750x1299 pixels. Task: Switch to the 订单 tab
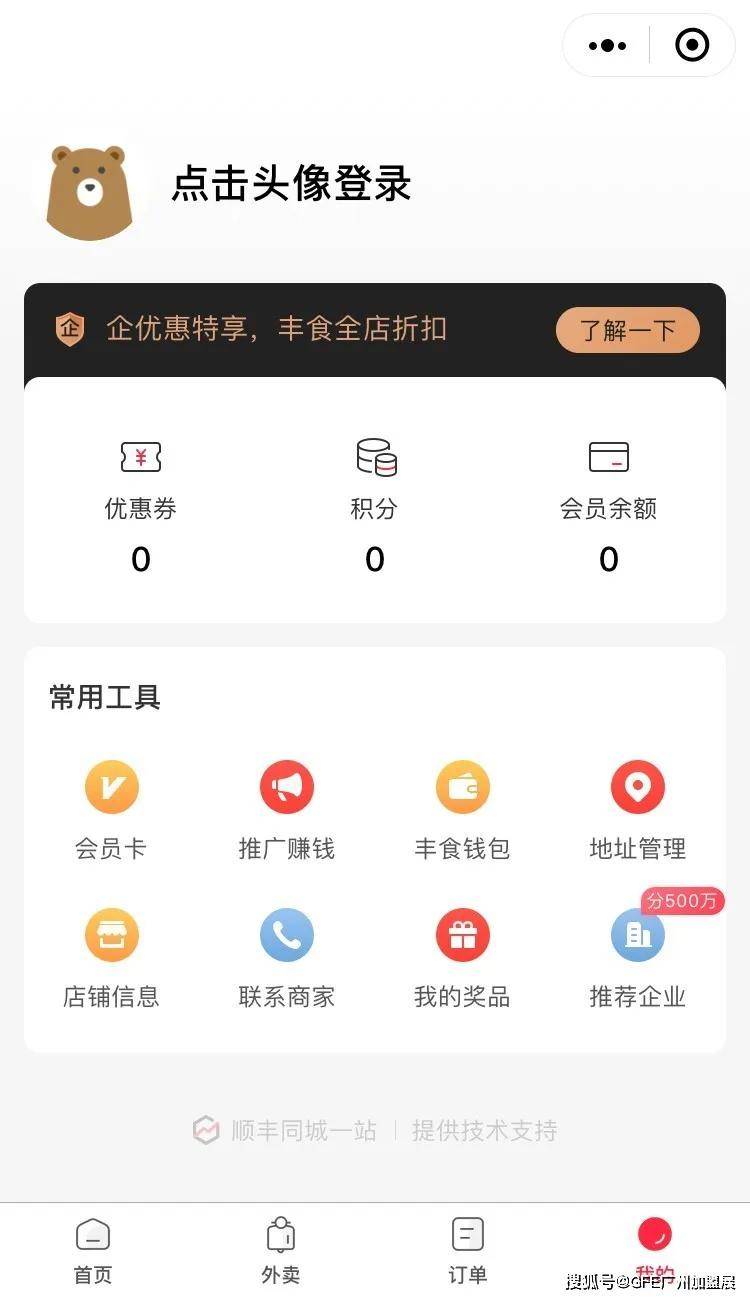point(468,1250)
